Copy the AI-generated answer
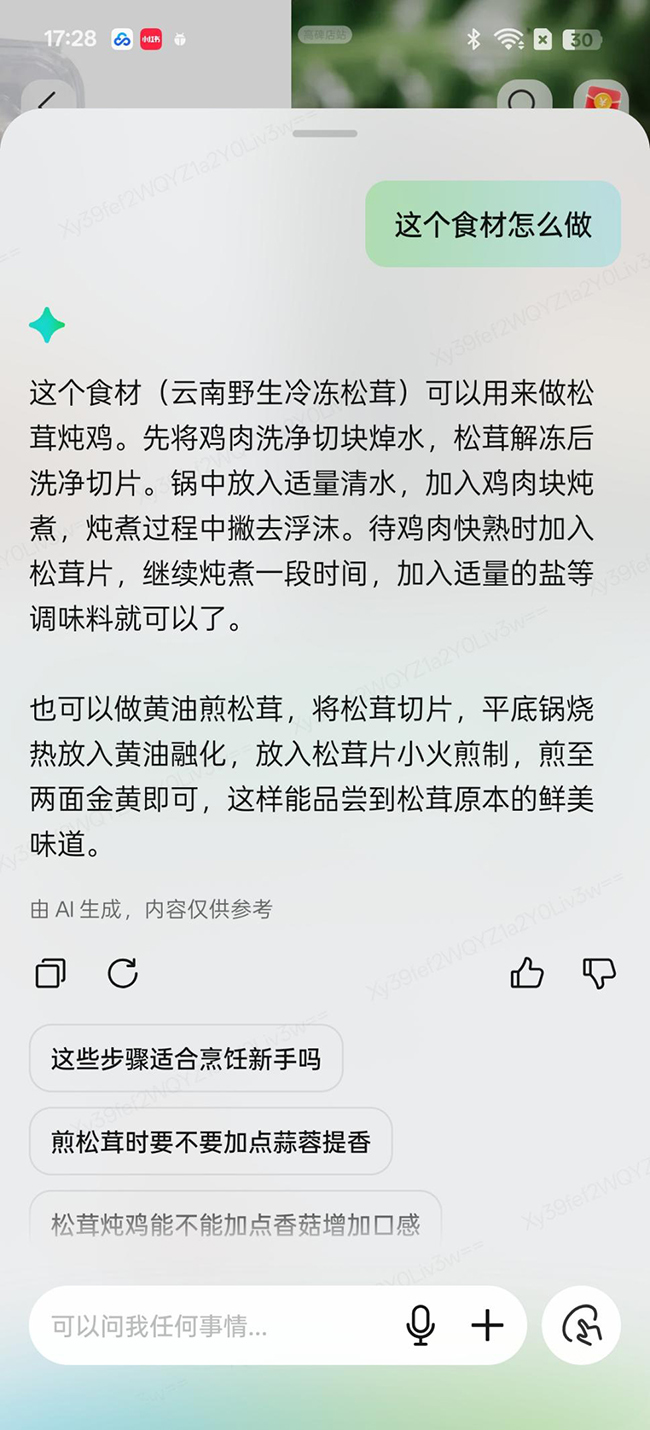Viewport: 650px width, 1430px height. point(50,973)
